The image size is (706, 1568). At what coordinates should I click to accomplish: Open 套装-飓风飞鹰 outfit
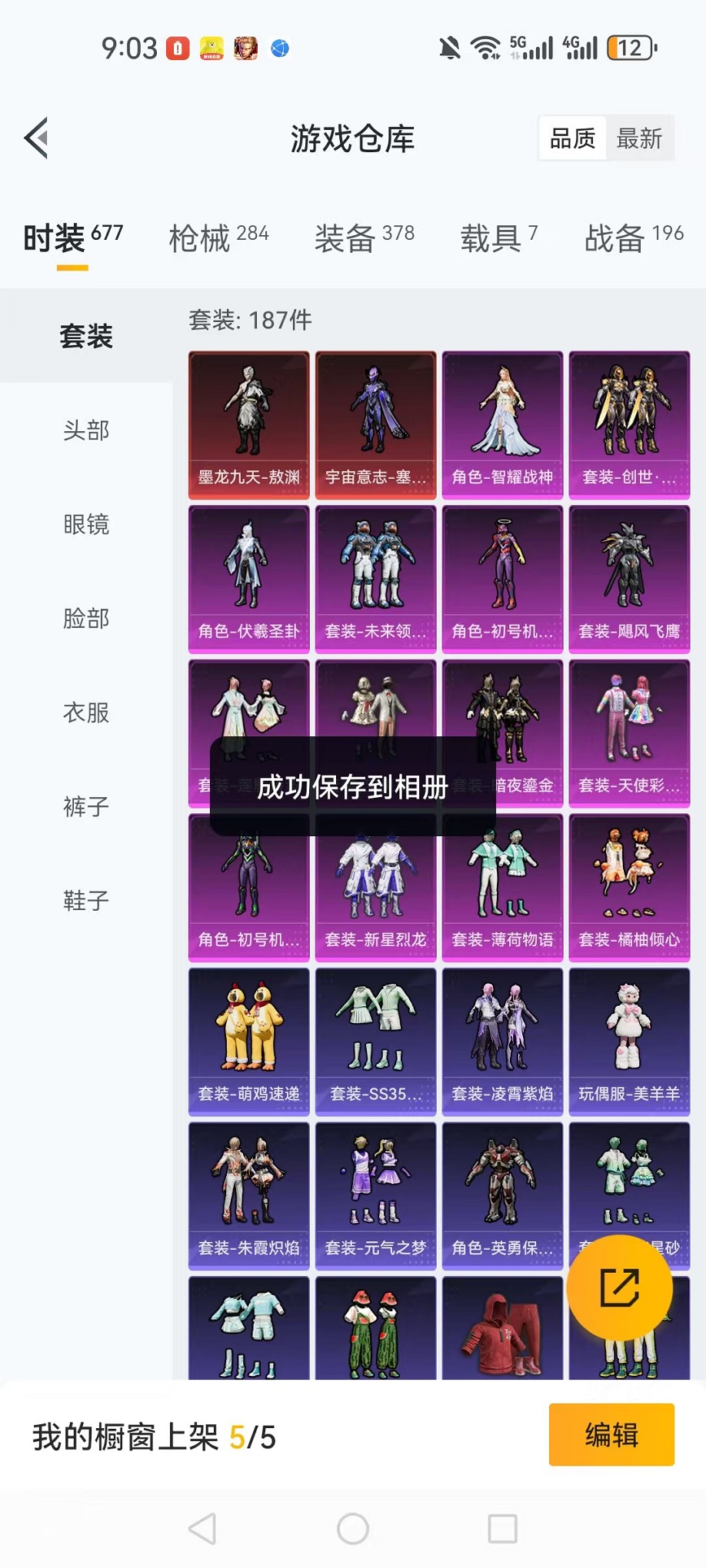629,580
